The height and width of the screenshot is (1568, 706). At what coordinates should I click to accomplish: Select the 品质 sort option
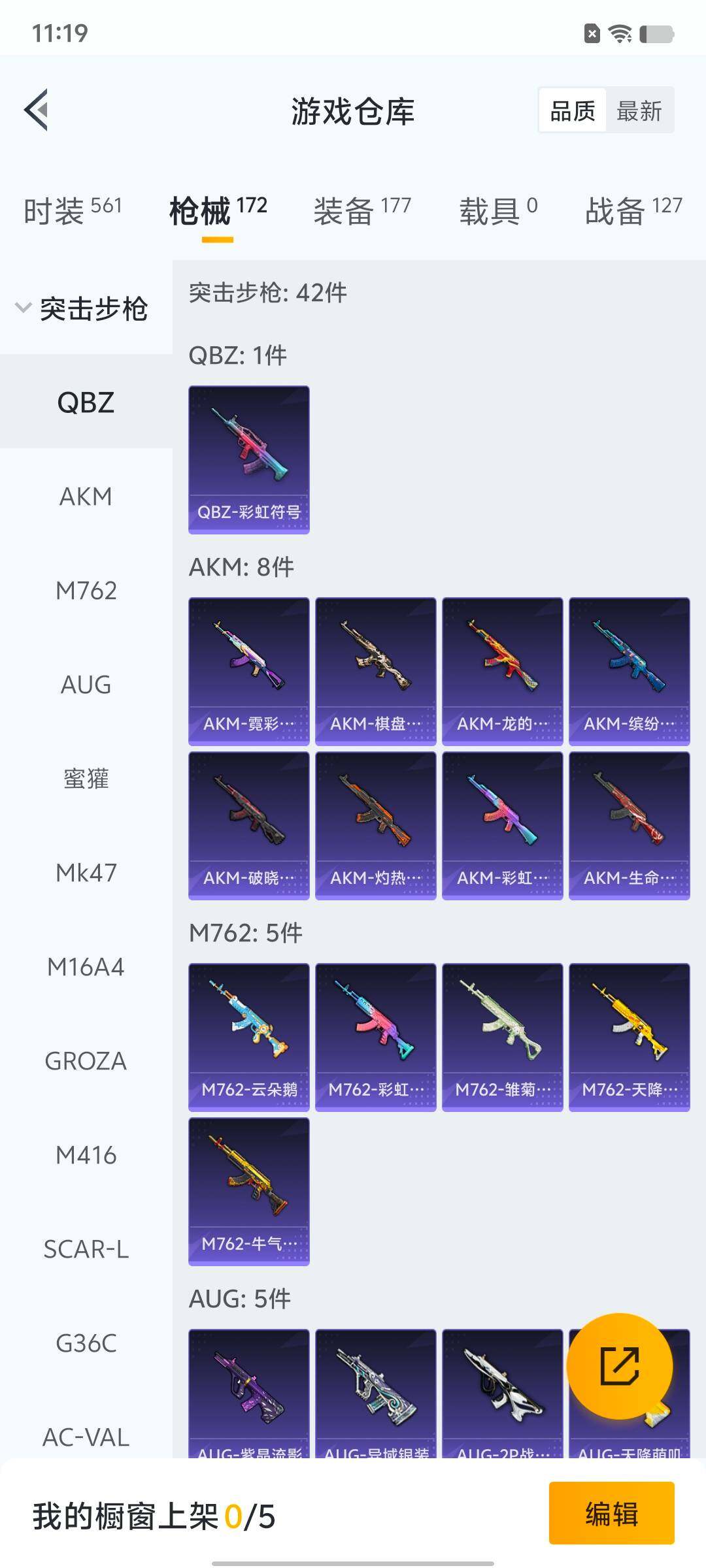[x=572, y=110]
